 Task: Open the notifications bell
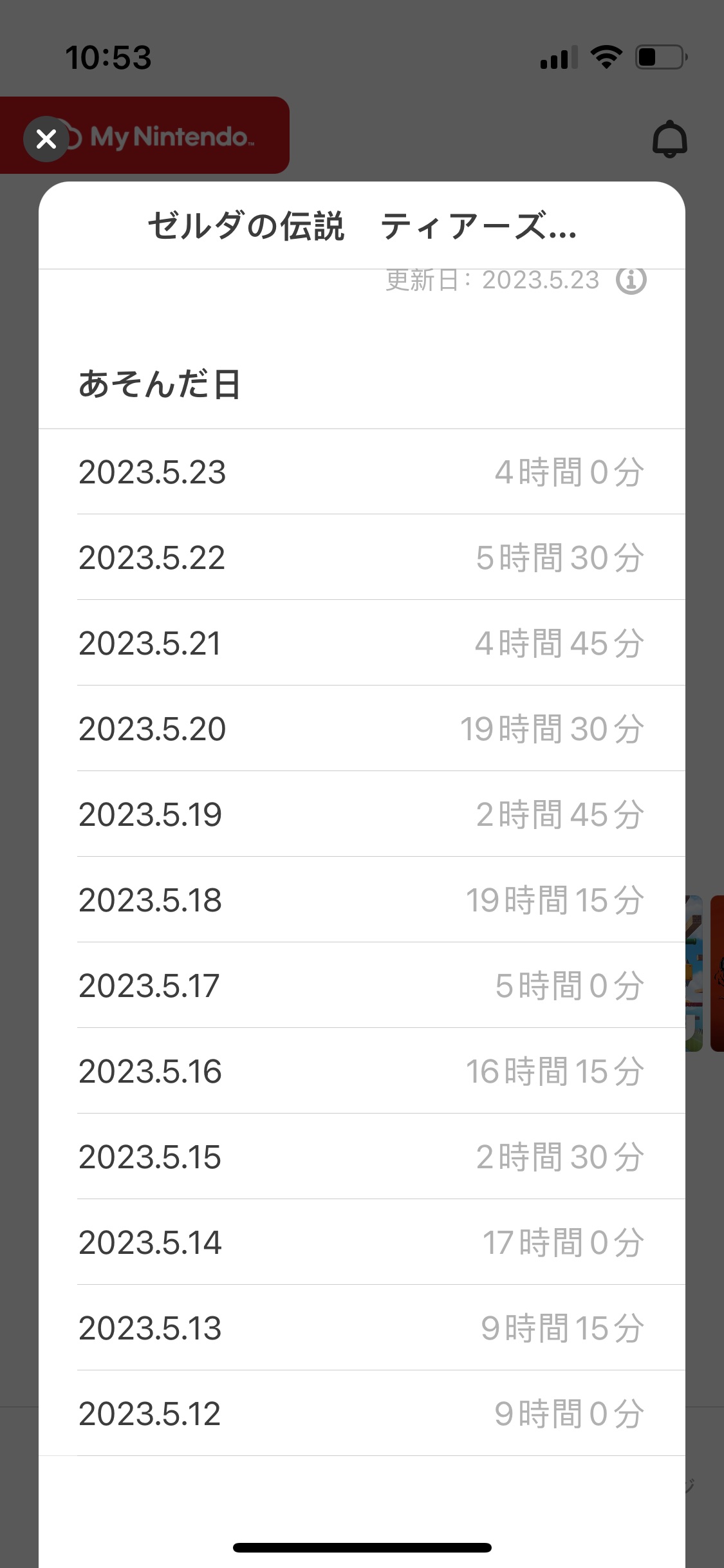click(670, 138)
